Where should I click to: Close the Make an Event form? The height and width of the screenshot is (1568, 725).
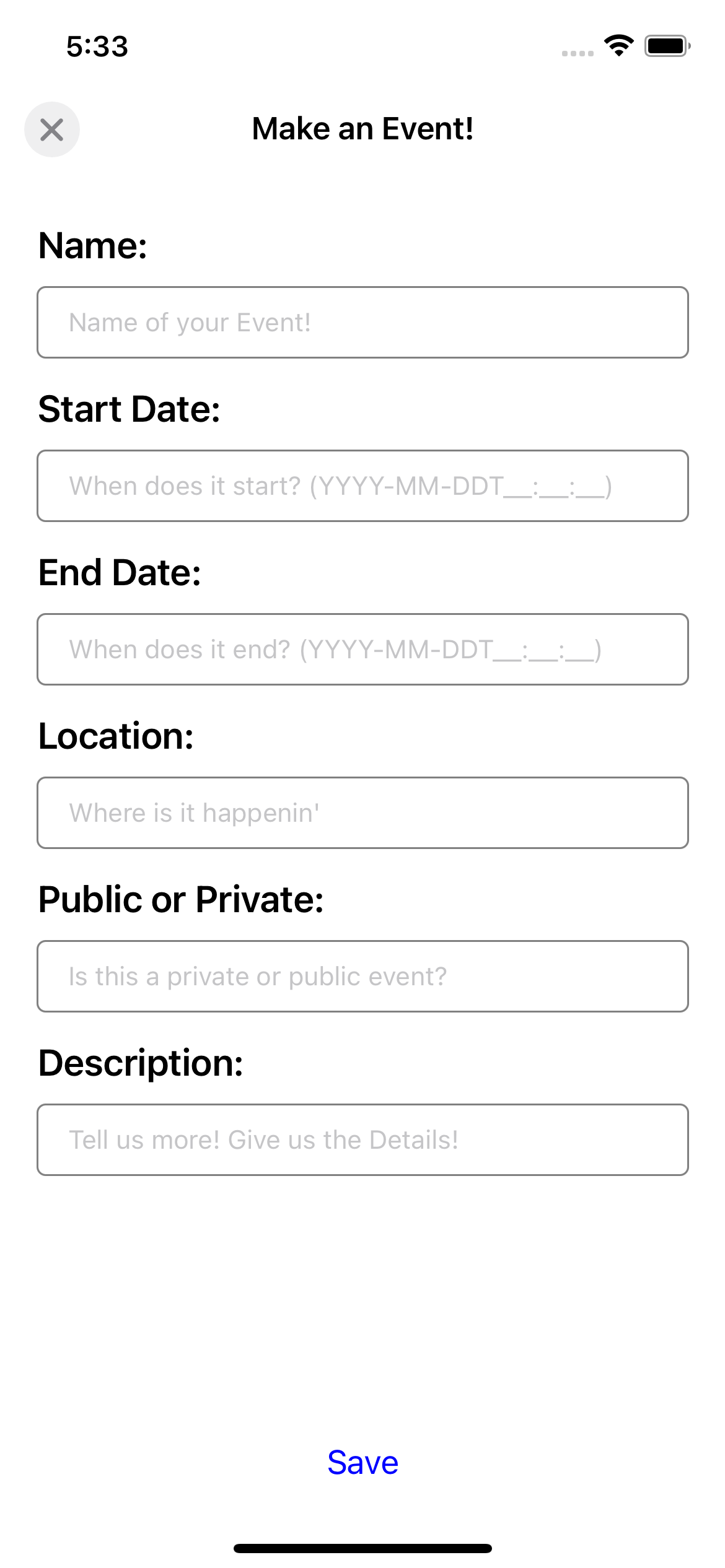[x=52, y=129]
